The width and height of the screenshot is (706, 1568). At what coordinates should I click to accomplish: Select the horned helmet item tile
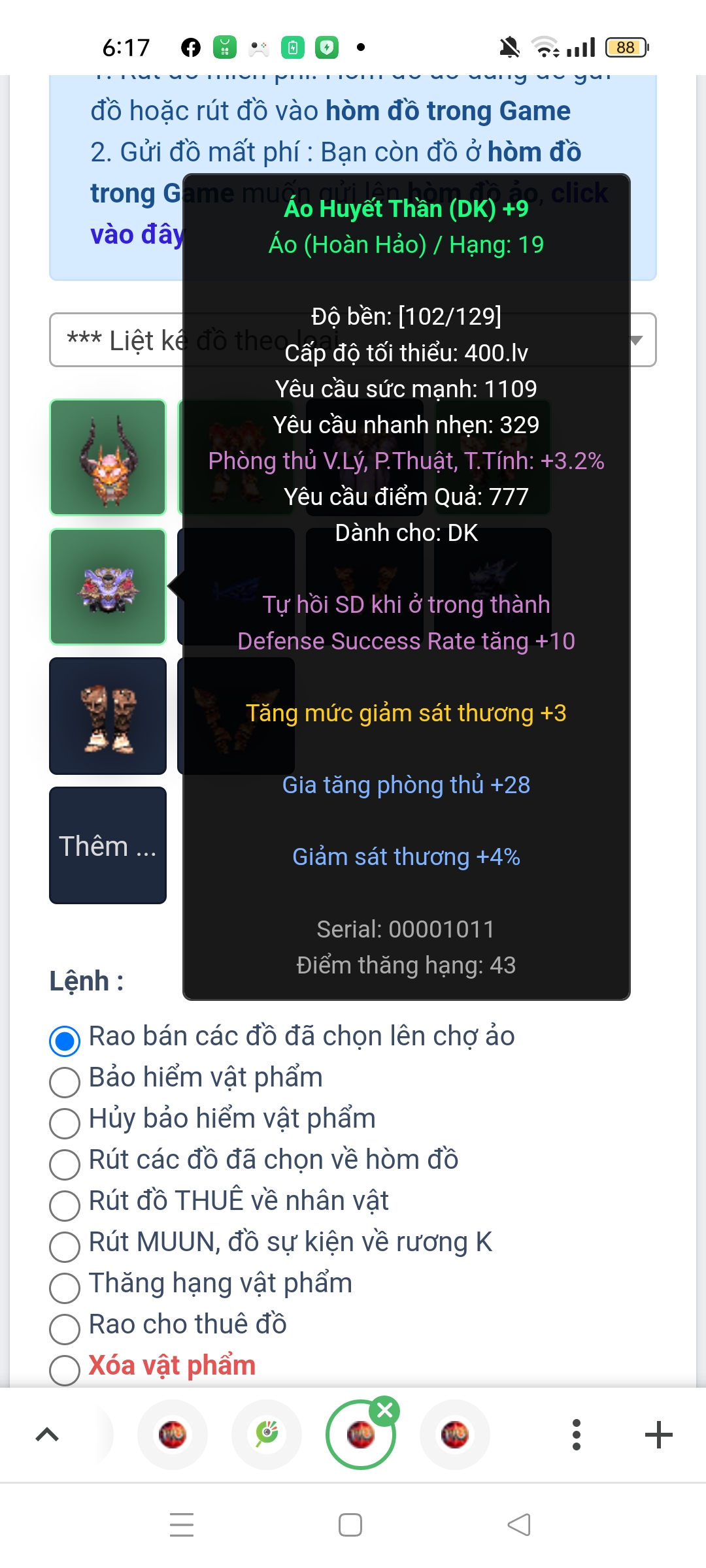click(108, 457)
